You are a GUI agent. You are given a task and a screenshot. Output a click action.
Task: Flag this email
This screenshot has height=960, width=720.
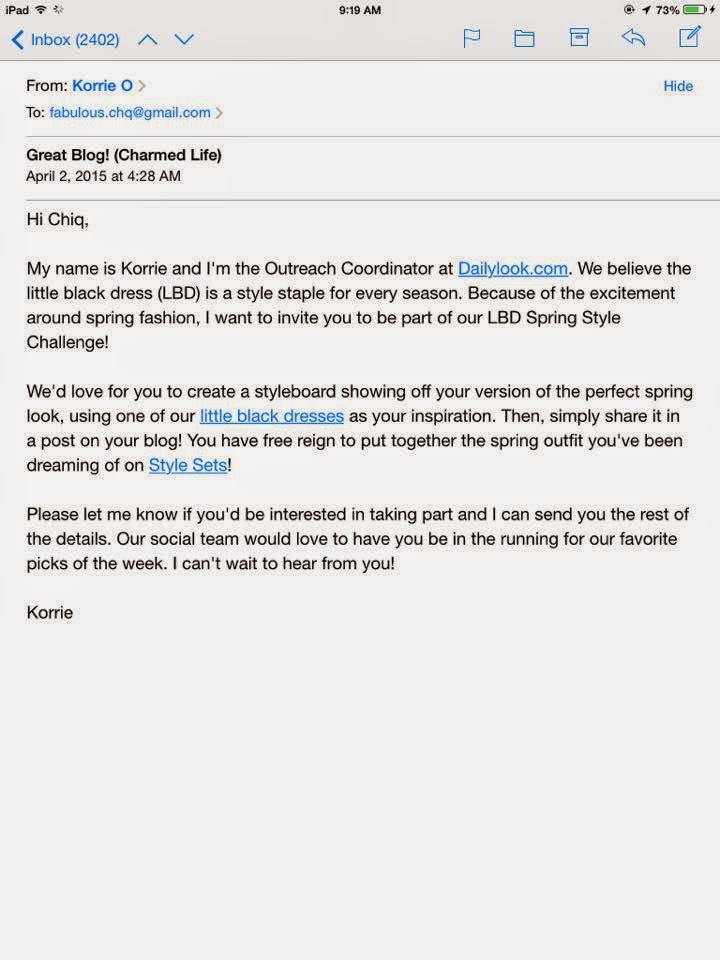coord(471,39)
